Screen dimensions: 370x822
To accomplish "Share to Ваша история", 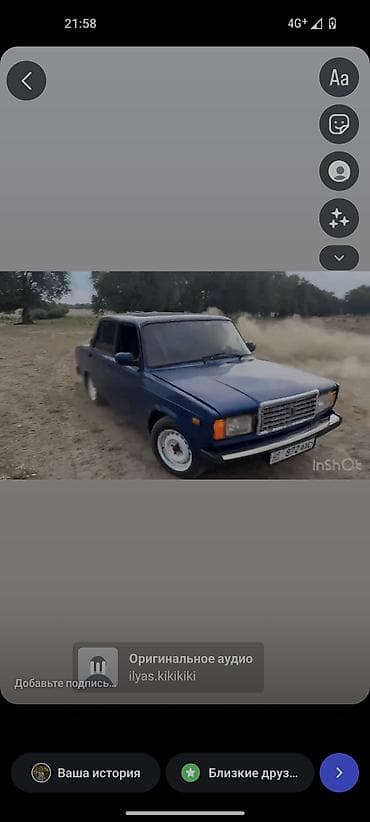I will click(x=85, y=773).
